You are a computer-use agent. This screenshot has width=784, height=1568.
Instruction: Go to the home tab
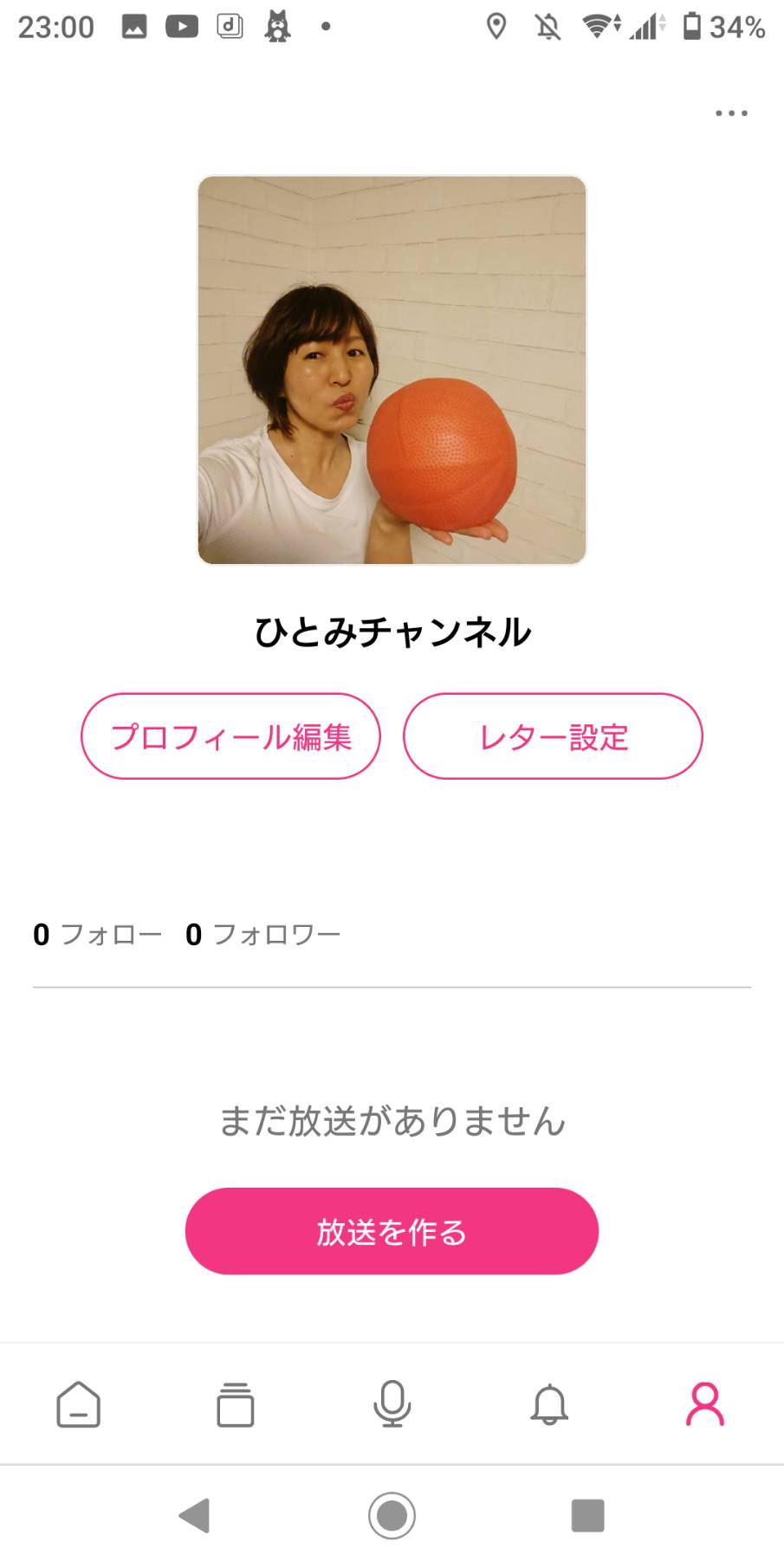pyautogui.click(x=78, y=1404)
